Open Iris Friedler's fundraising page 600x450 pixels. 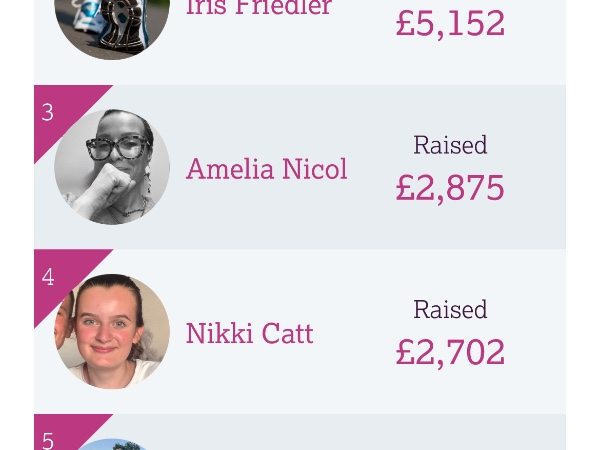point(259,8)
